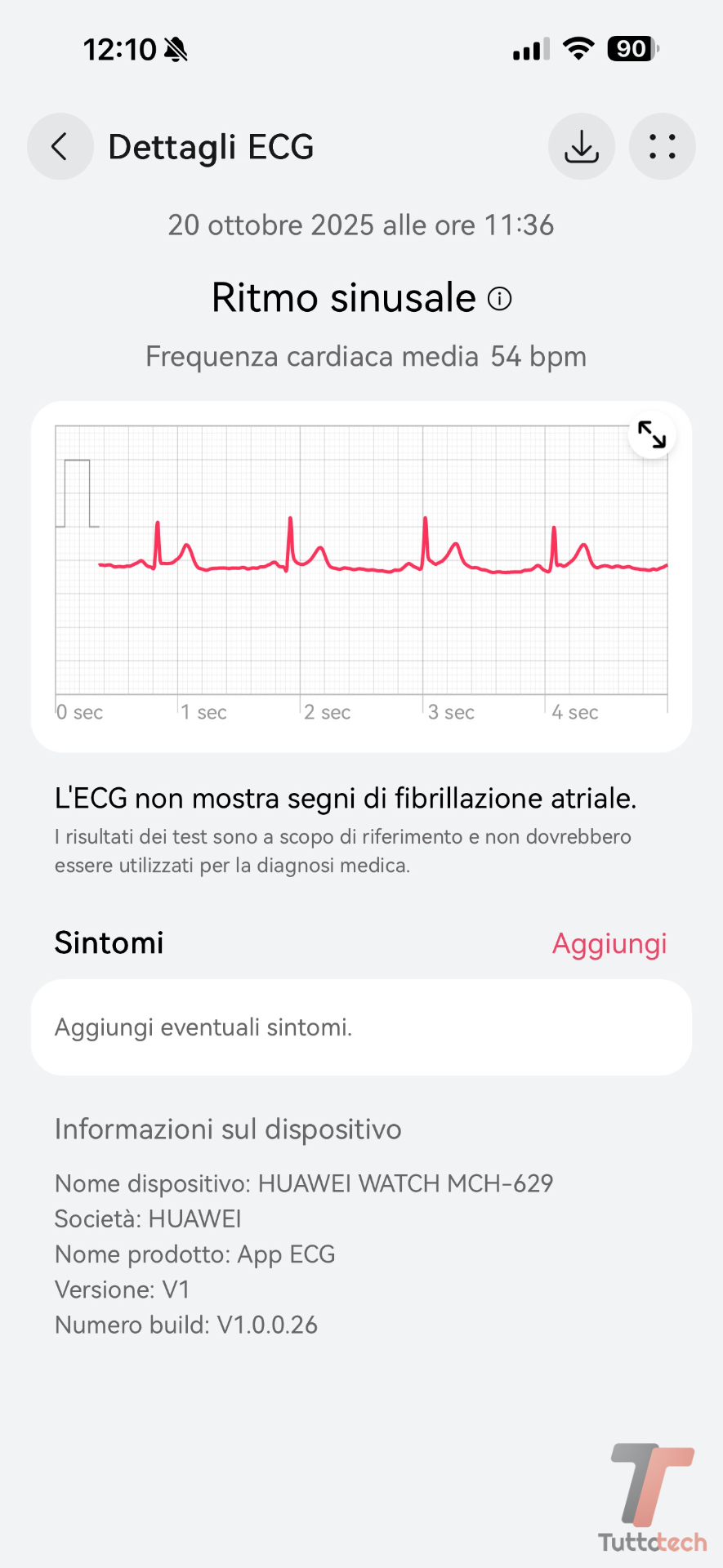Go back from Dettagli ECG

60,147
